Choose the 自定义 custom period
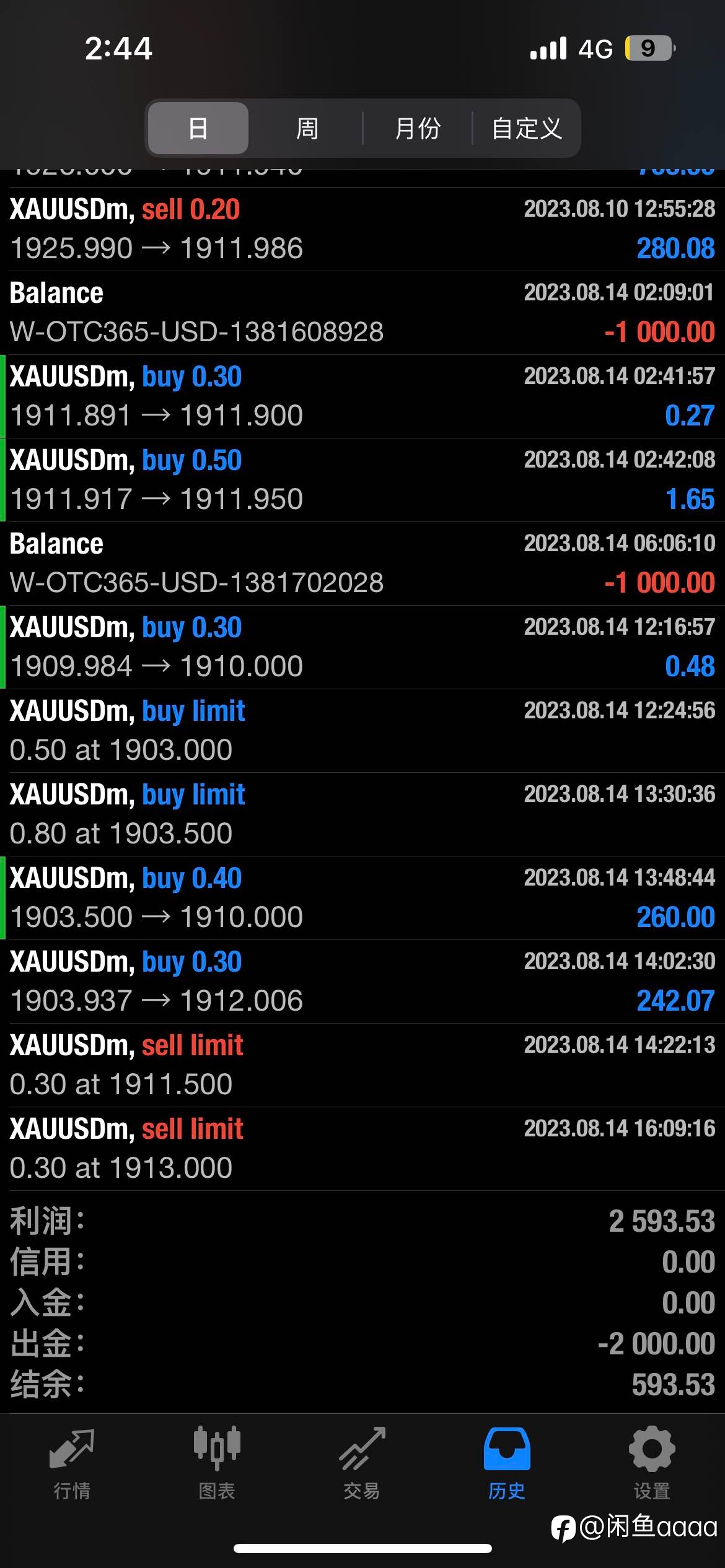Screen dimensions: 725x1568 (x=527, y=128)
